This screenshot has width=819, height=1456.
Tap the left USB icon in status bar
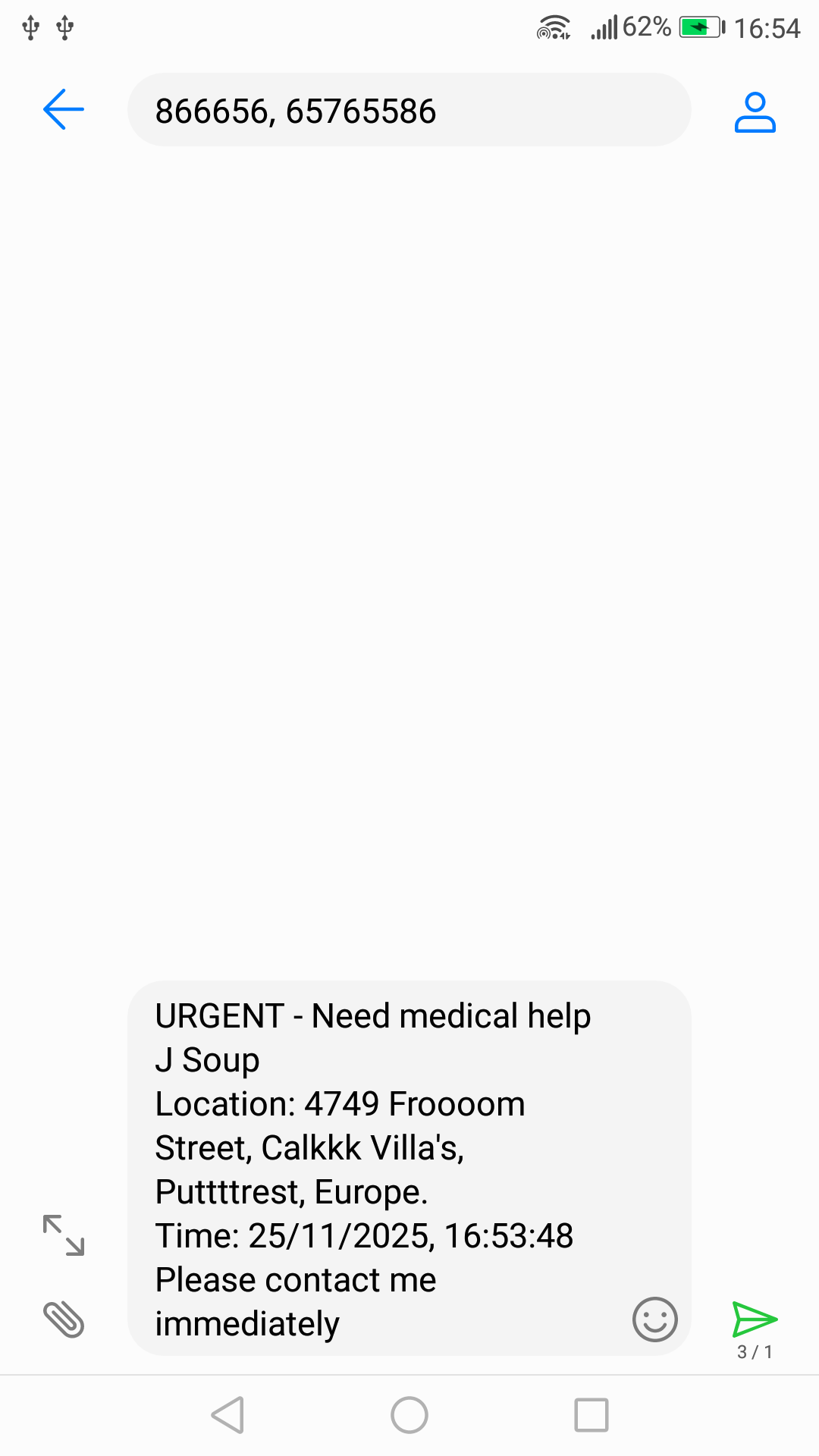tap(30, 27)
